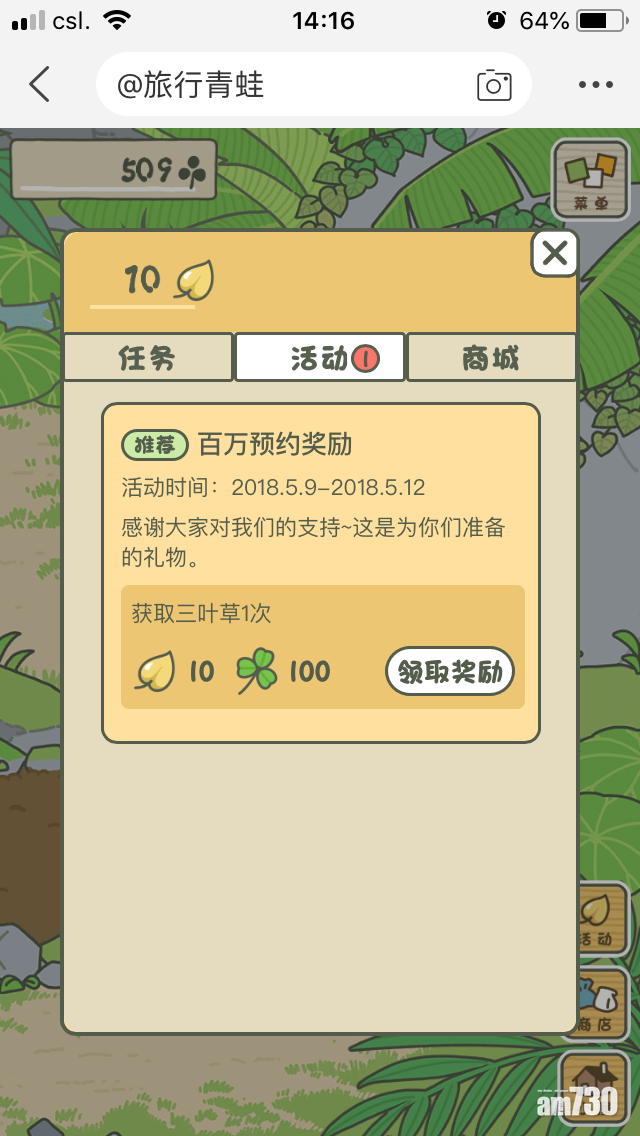Image resolution: width=640 pixels, height=1136 pixels.
Task: Claim the reward with 领取奖励
Action: click(x=449, y=672)
